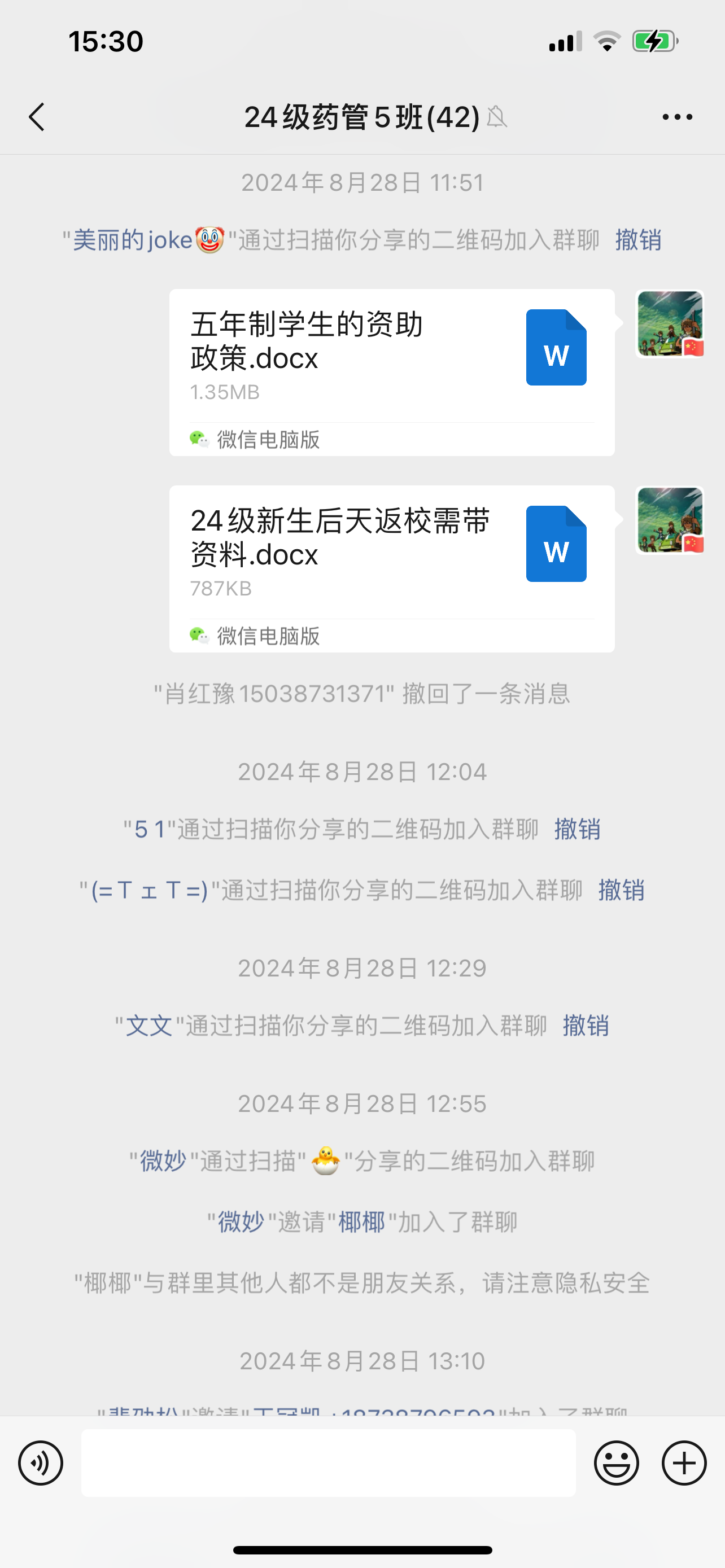Open 24级新生后天返校需带资料.docx file

pos(391,568)
